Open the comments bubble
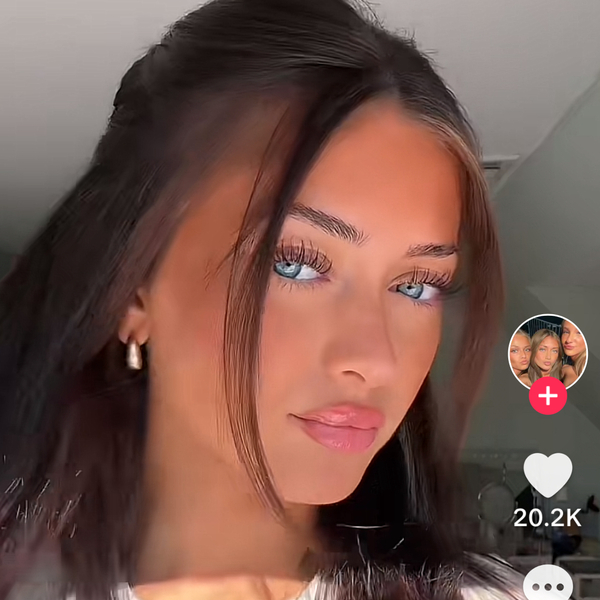Screen dimensions: 600x600 (x=548, y=584)
